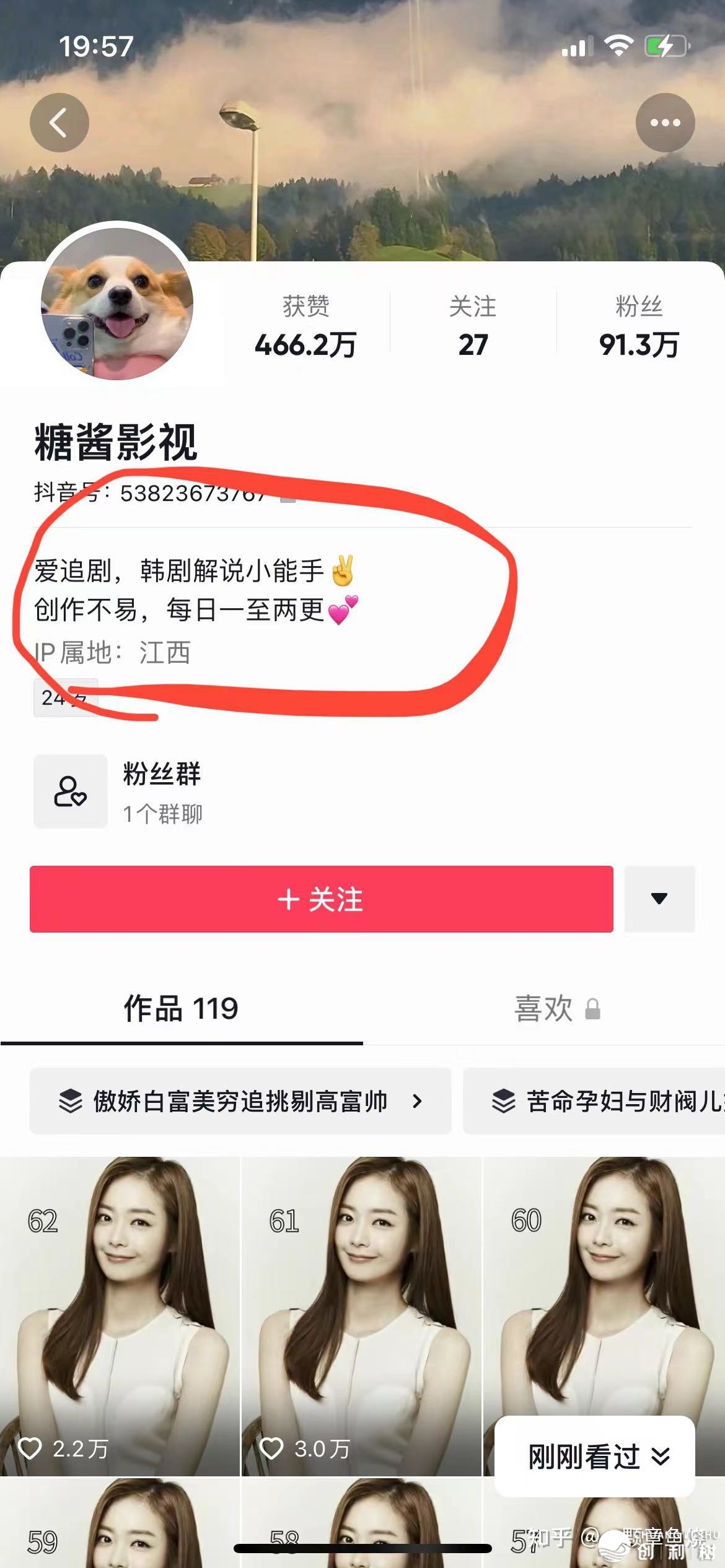Open the three-dot overflow menu
725x1568 pixels.
click(665, 123)
